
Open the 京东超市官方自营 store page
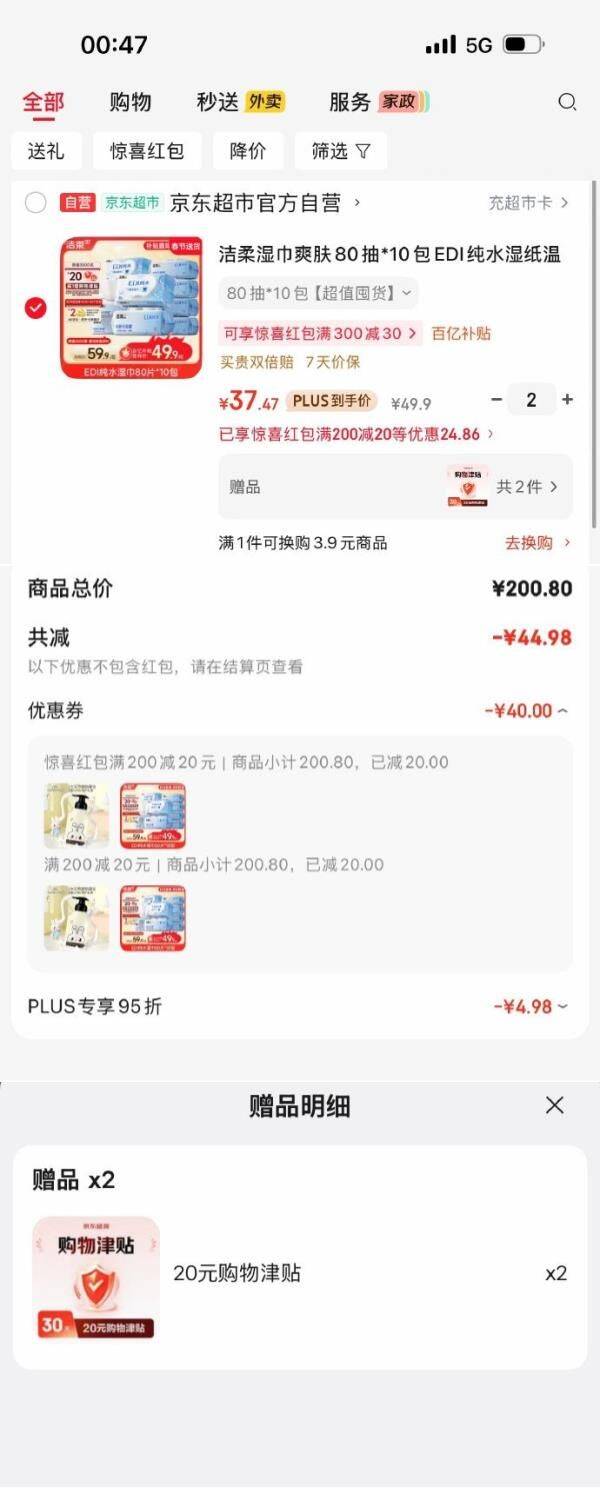coord(262,203)
